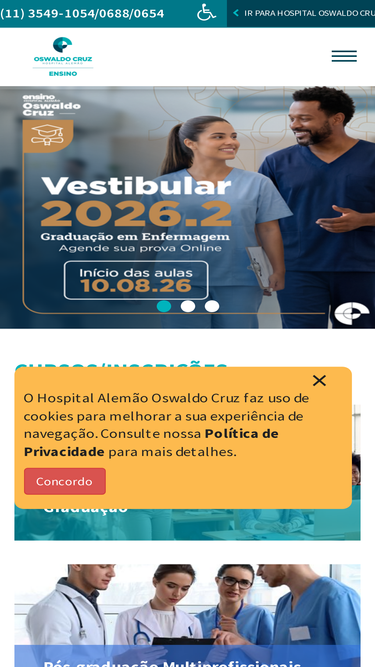Select the second carousel dot
The height and width of the screenshot is (667, 375).
[x=188, y=306]
